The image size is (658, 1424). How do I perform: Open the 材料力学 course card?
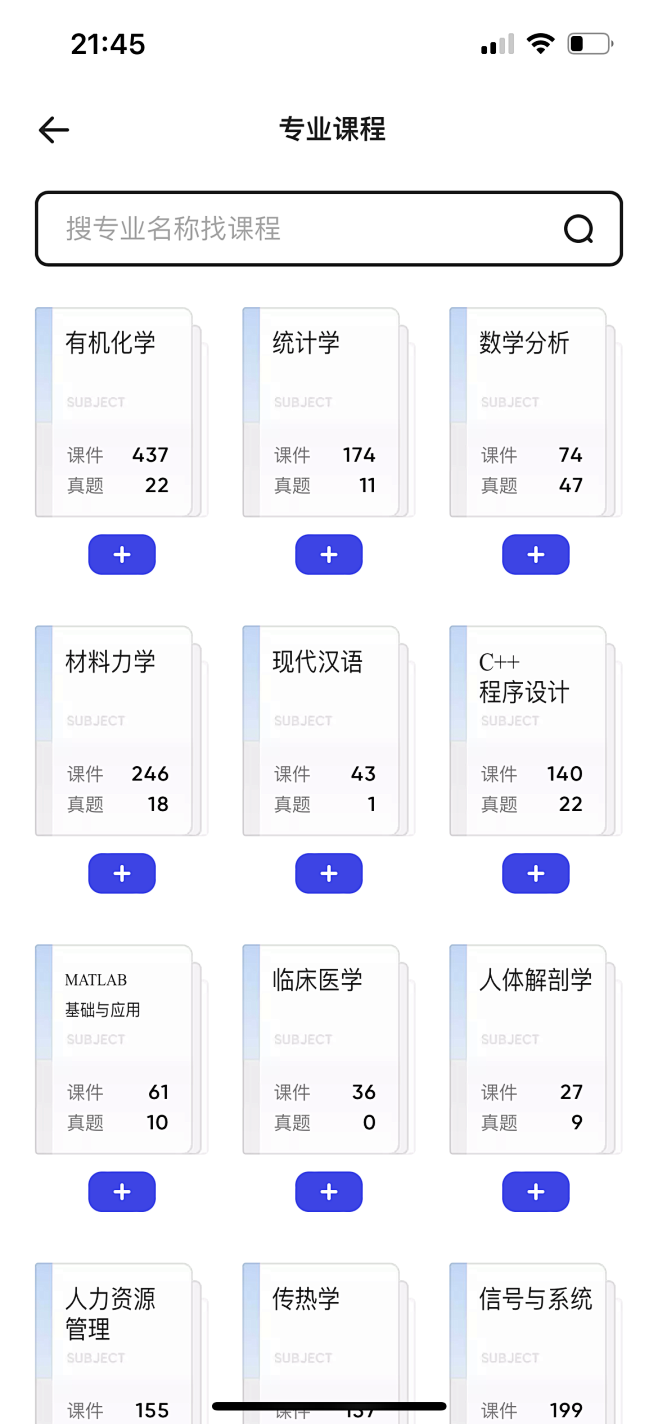[114, 731]
